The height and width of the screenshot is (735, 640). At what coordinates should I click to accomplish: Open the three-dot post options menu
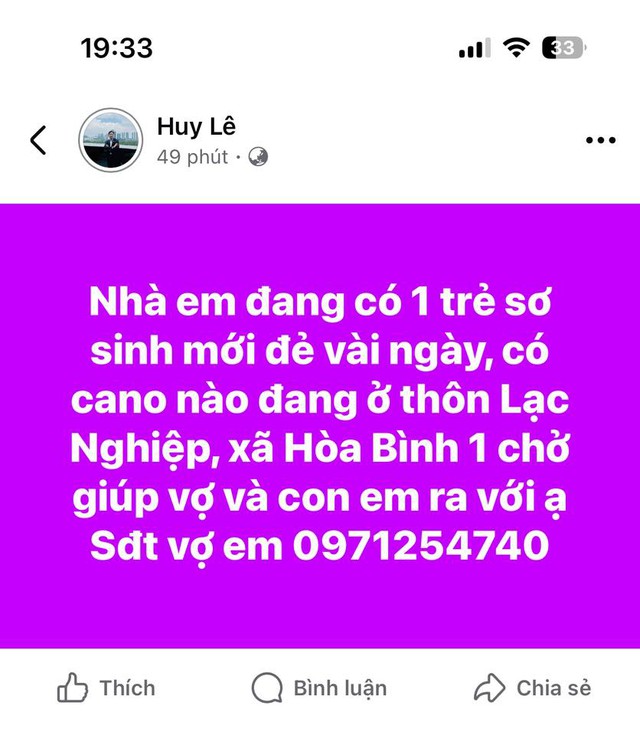point(600,140)
